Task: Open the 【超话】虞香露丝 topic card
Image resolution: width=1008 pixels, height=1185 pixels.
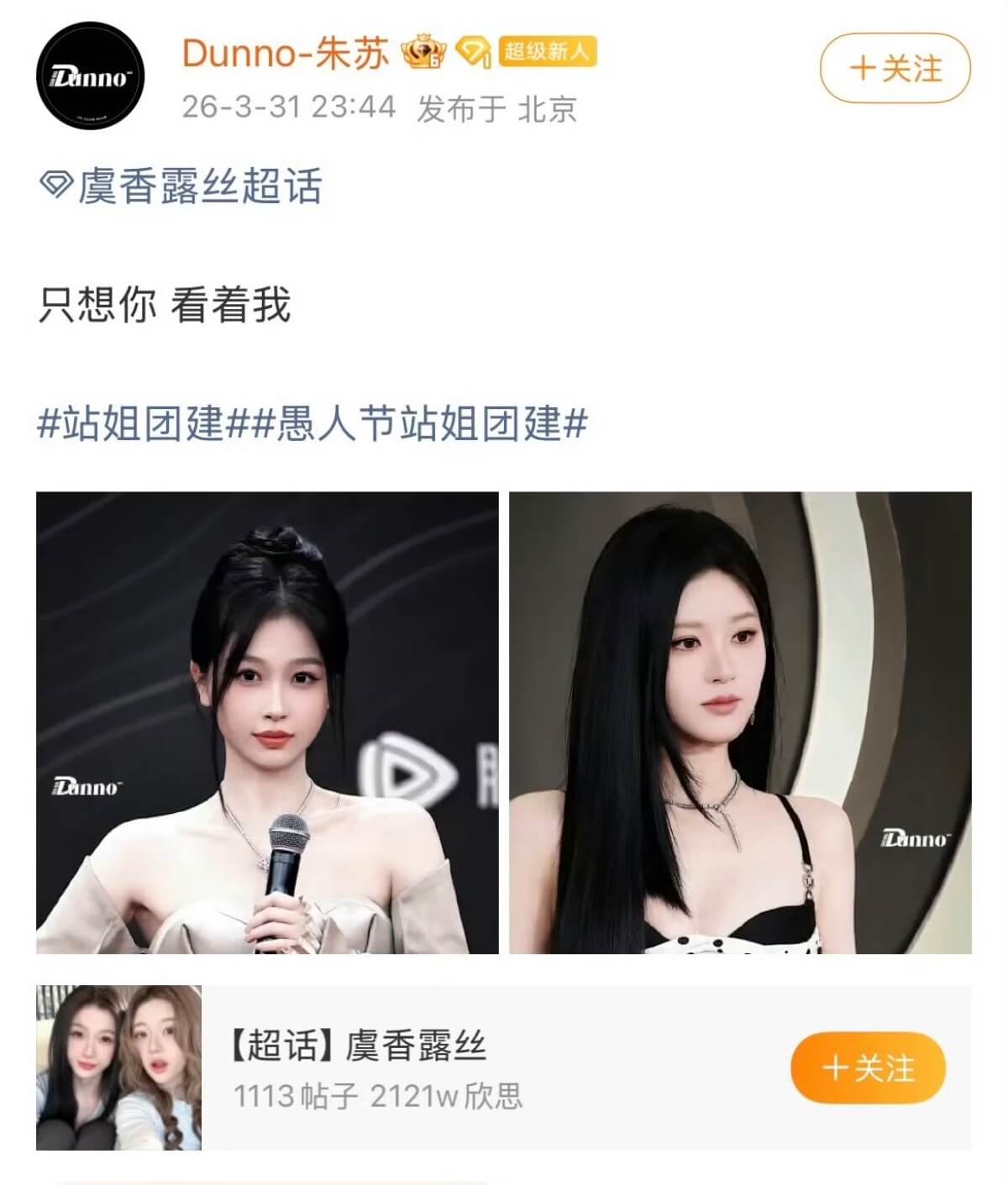Action: click(x=420, y=1067)
